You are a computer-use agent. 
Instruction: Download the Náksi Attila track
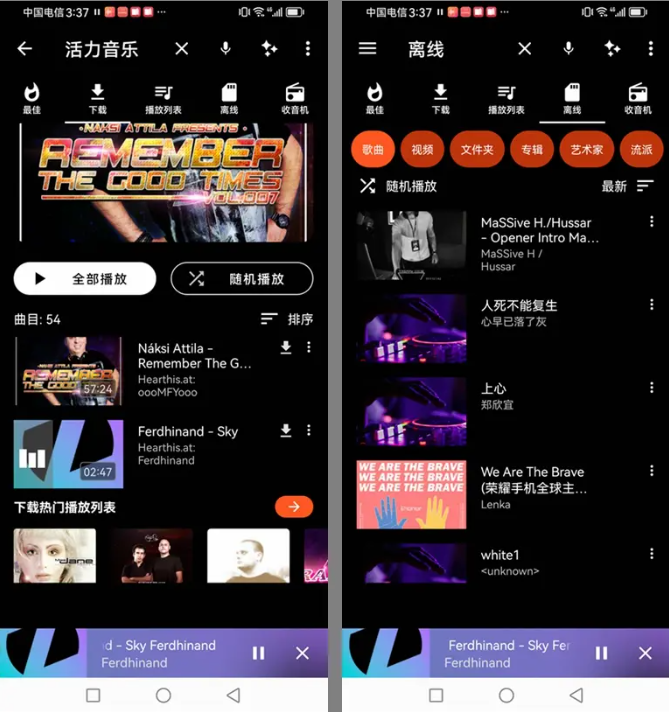[286, 347]
